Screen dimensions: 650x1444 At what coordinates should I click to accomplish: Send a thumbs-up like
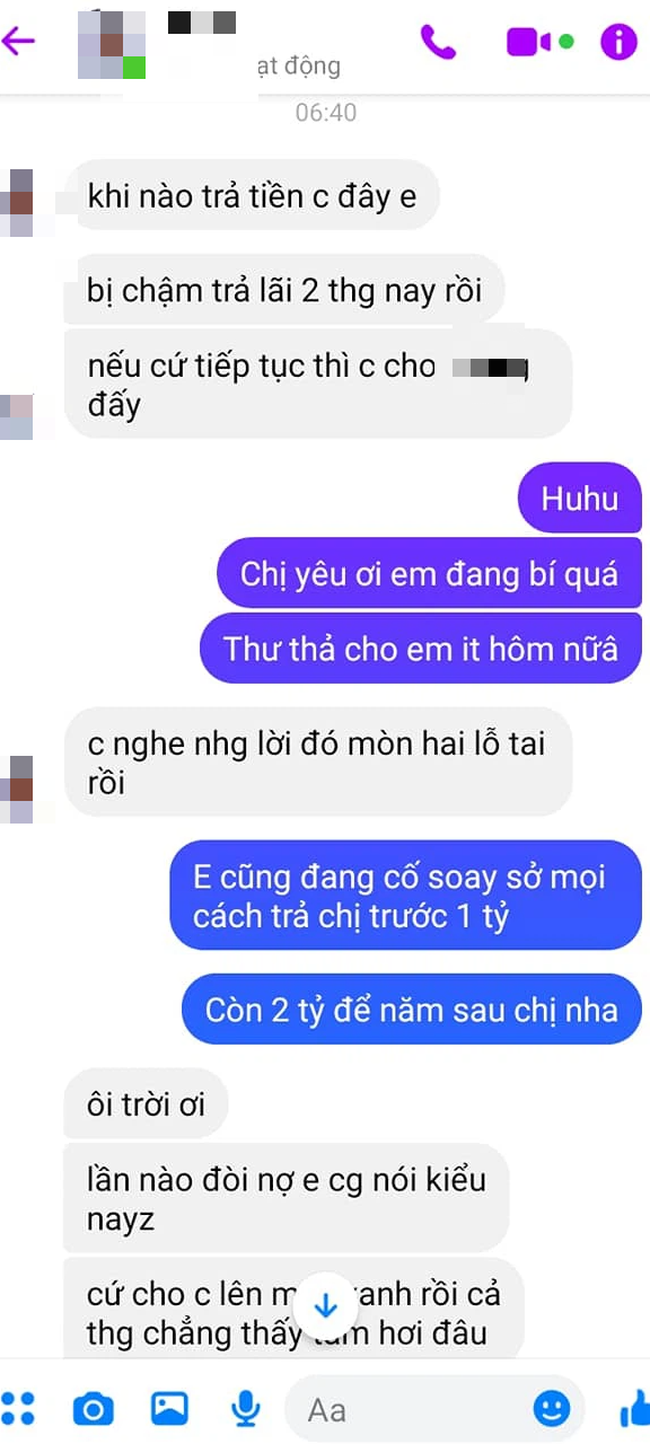click(634, 1409)
